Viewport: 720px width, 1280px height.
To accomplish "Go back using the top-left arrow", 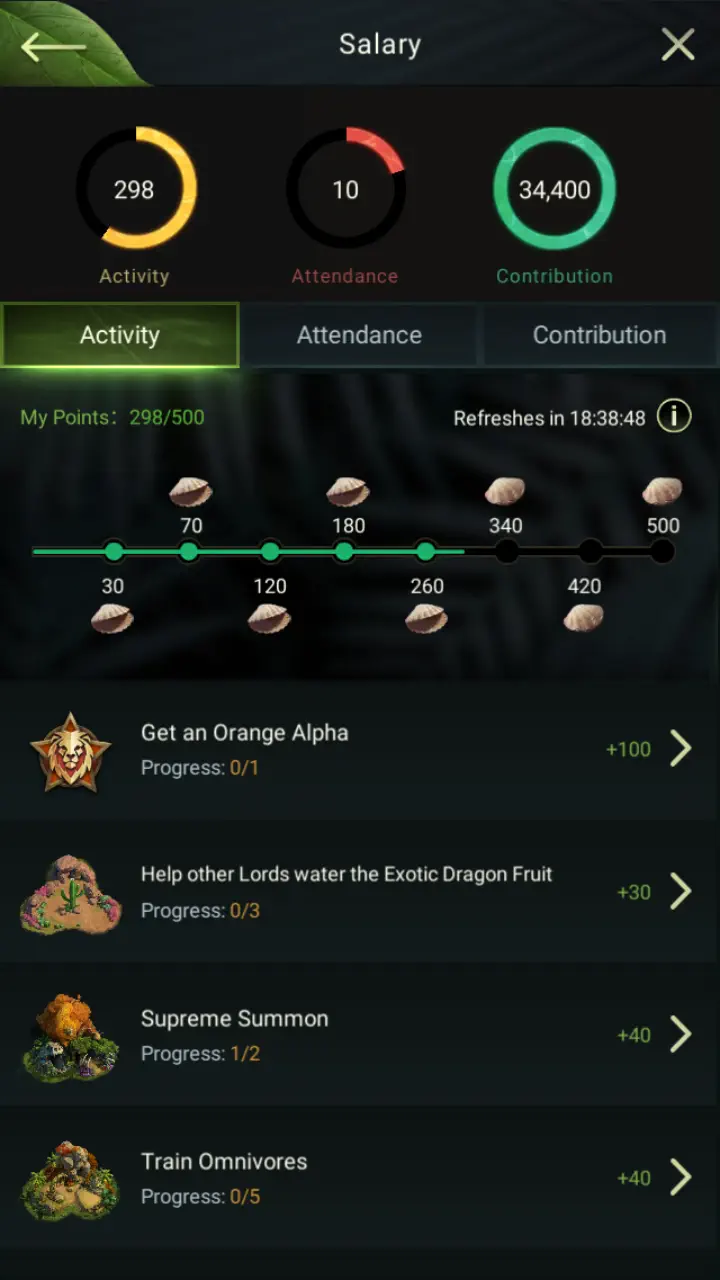I will coord(52,46).
